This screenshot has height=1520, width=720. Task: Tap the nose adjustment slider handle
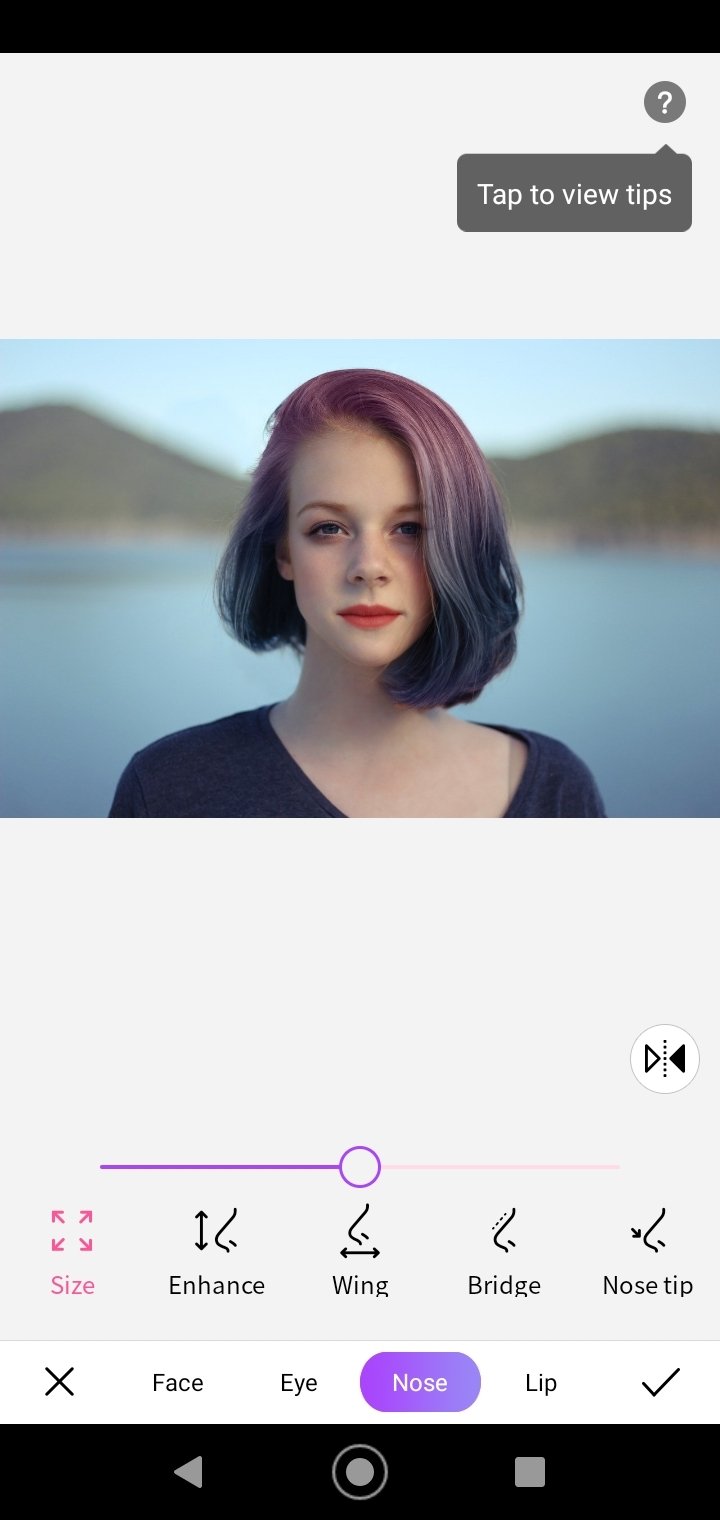360,1167
